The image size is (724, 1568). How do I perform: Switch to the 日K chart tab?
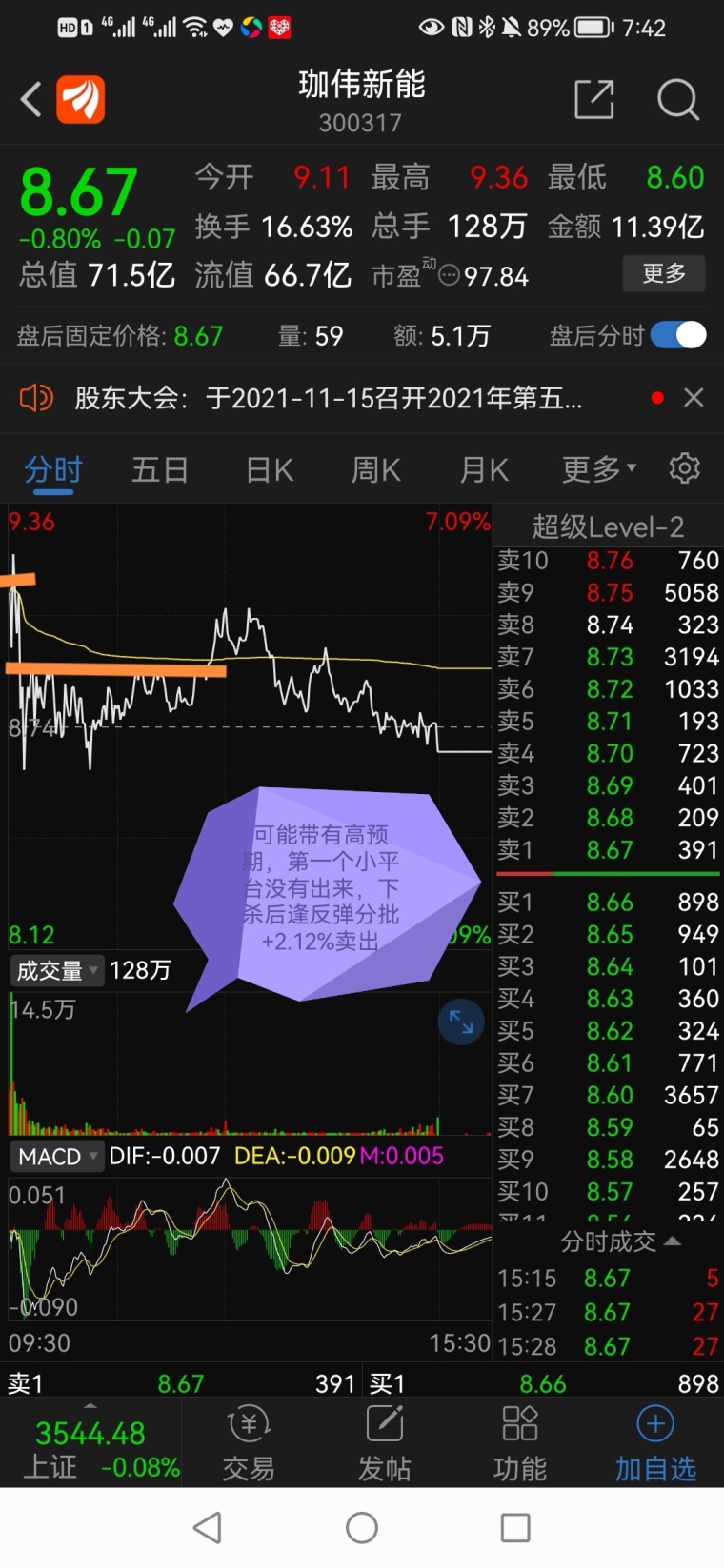[x=270, y=469]
